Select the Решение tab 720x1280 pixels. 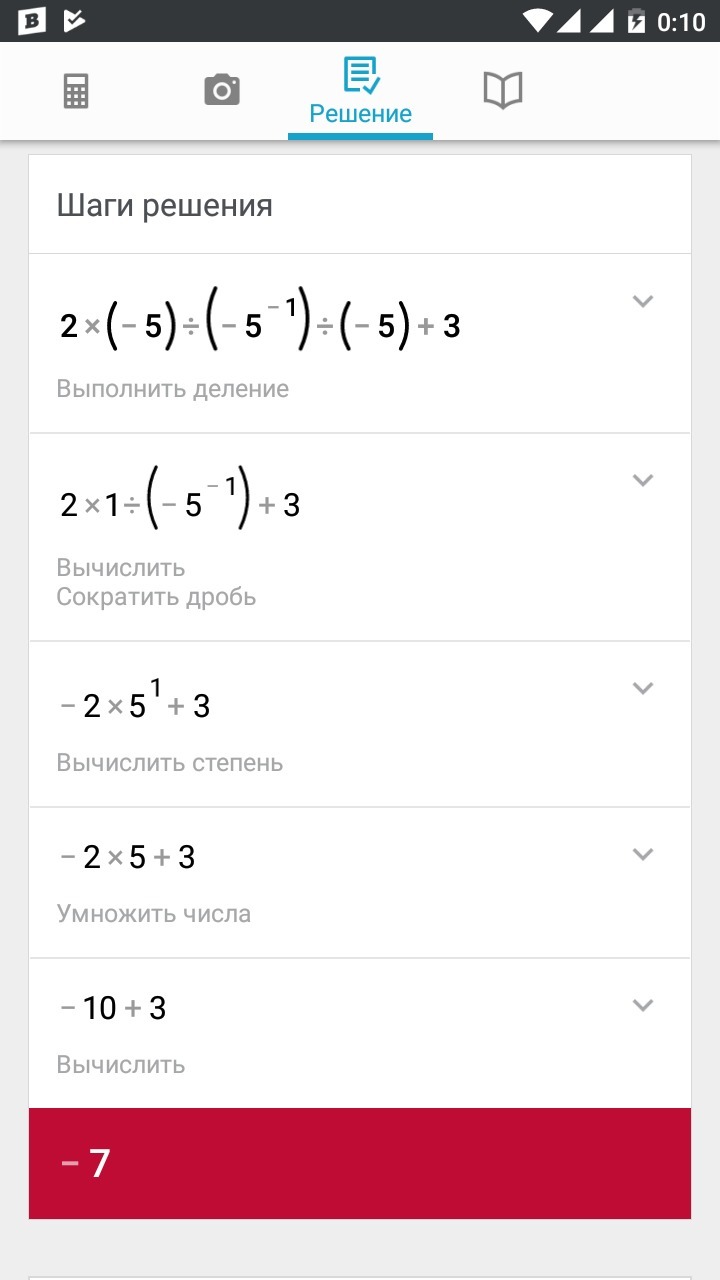[360, 92]
